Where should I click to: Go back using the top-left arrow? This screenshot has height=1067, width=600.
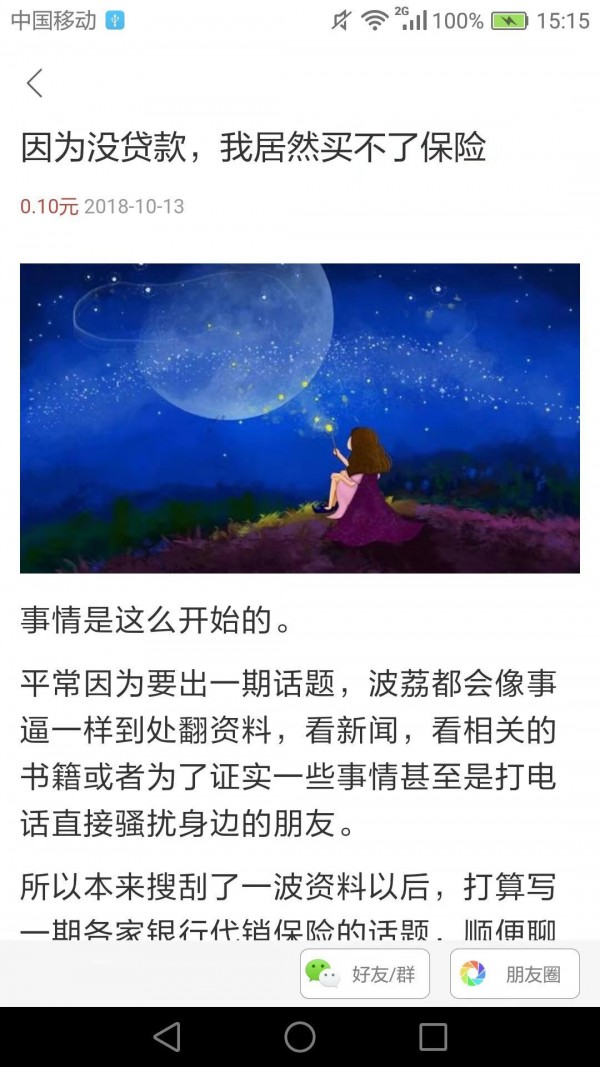pos(35,83)
